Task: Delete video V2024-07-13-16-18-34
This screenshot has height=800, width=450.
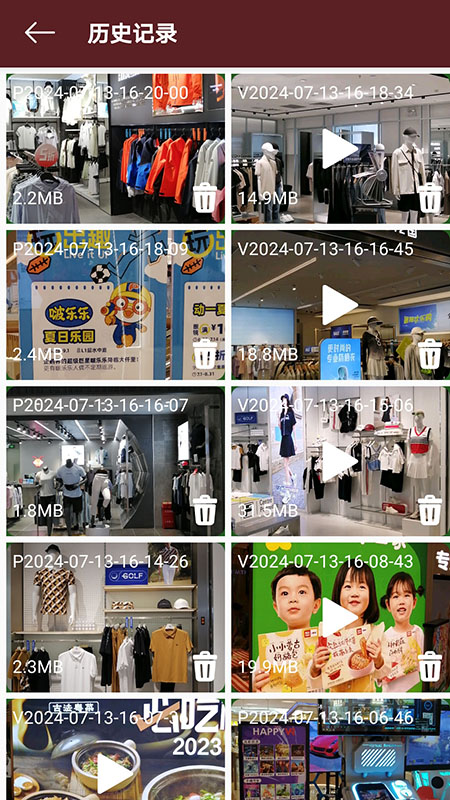Action: click(430, 197)
